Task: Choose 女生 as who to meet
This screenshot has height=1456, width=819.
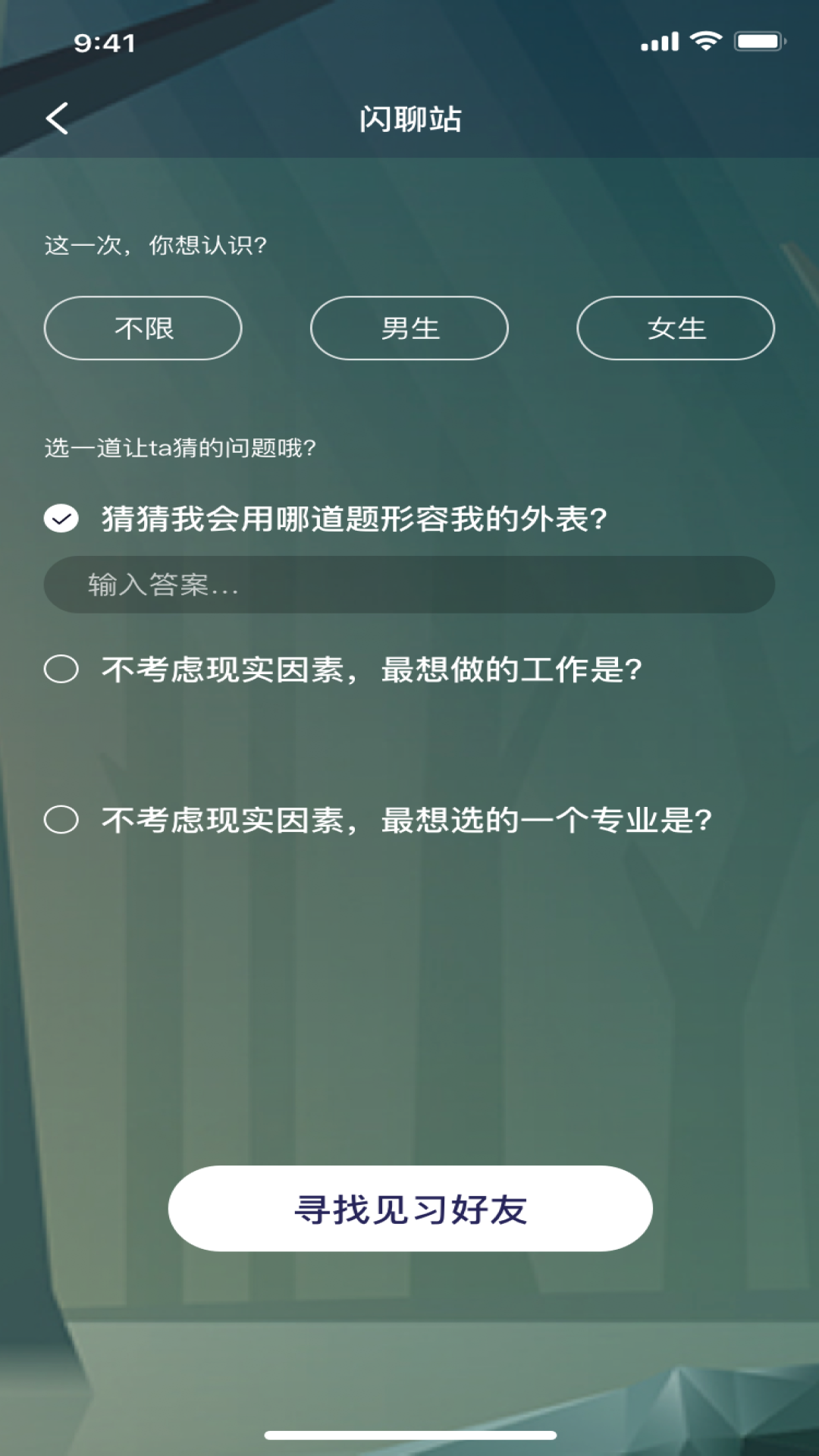Action: click(x=676, y=328)
